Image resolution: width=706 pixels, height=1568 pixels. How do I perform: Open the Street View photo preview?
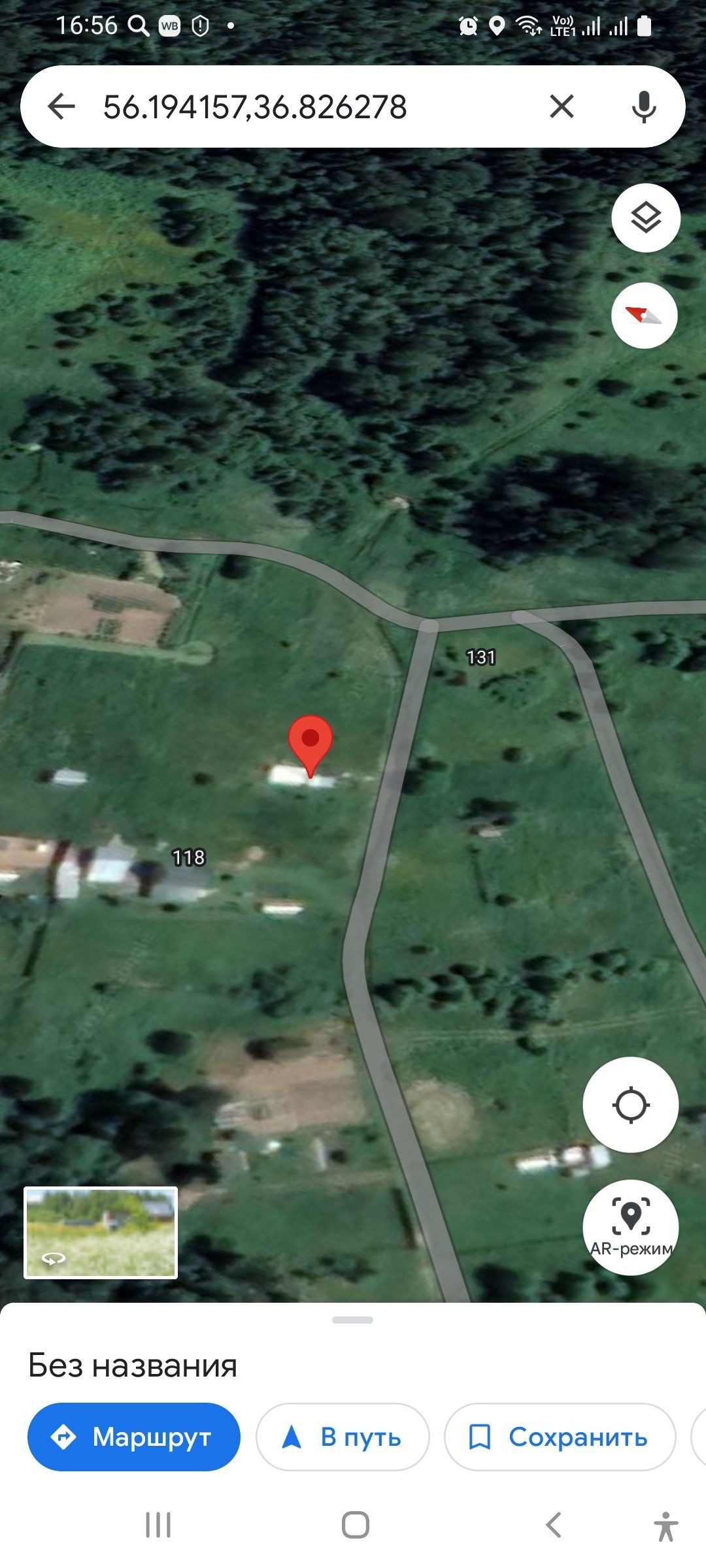[101, 1232]
